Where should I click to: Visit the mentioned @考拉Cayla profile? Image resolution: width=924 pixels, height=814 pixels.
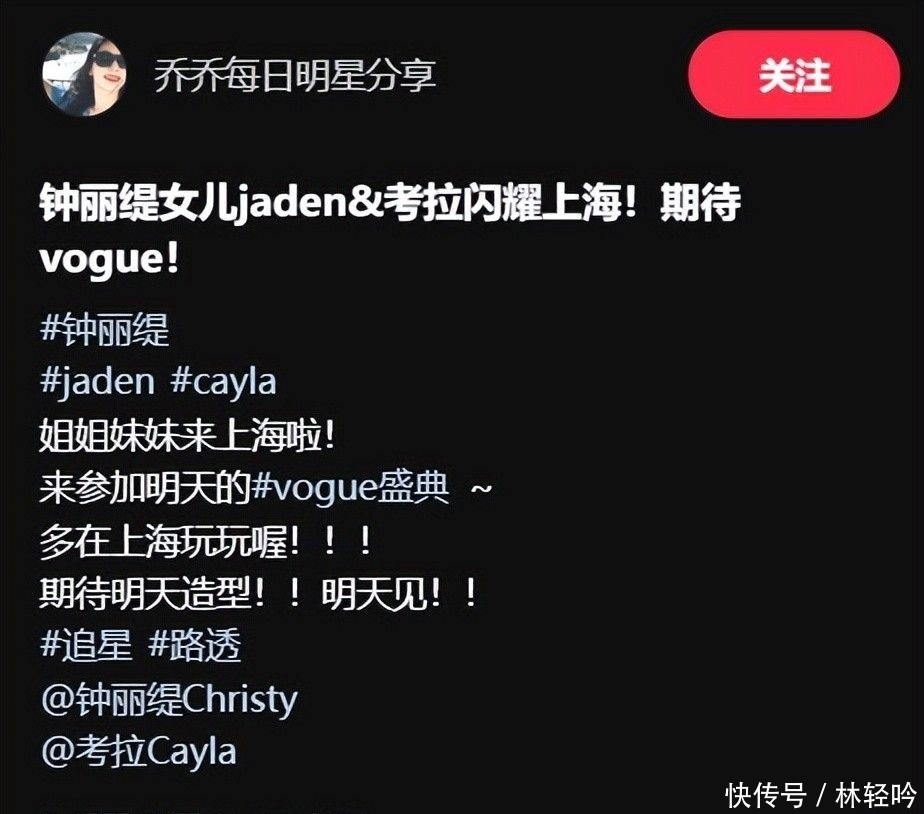click(139, 752)
